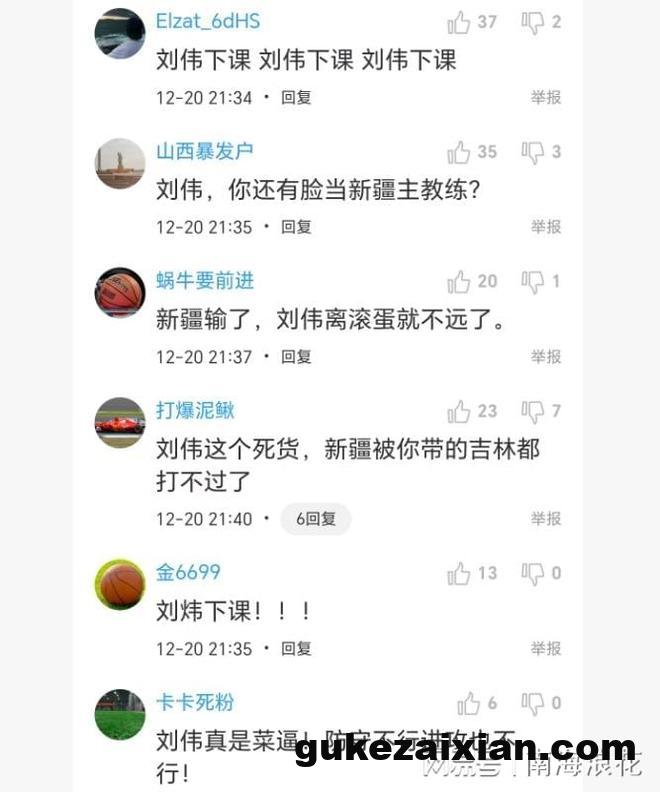
Task: Open 蜗牛要前进's basketball avatar
Action: pos(120,292)
